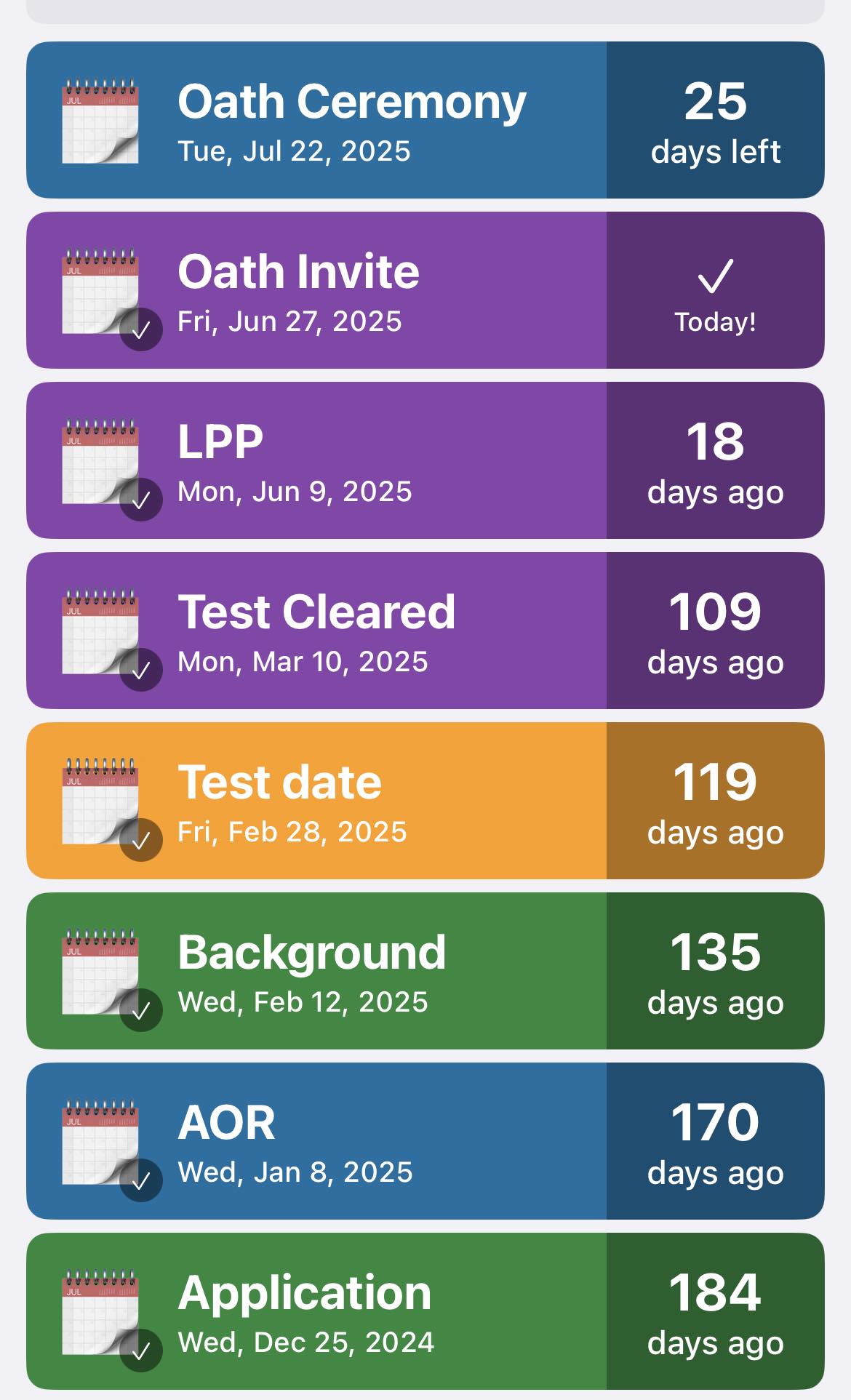View the Application event details

[425, 1311]
